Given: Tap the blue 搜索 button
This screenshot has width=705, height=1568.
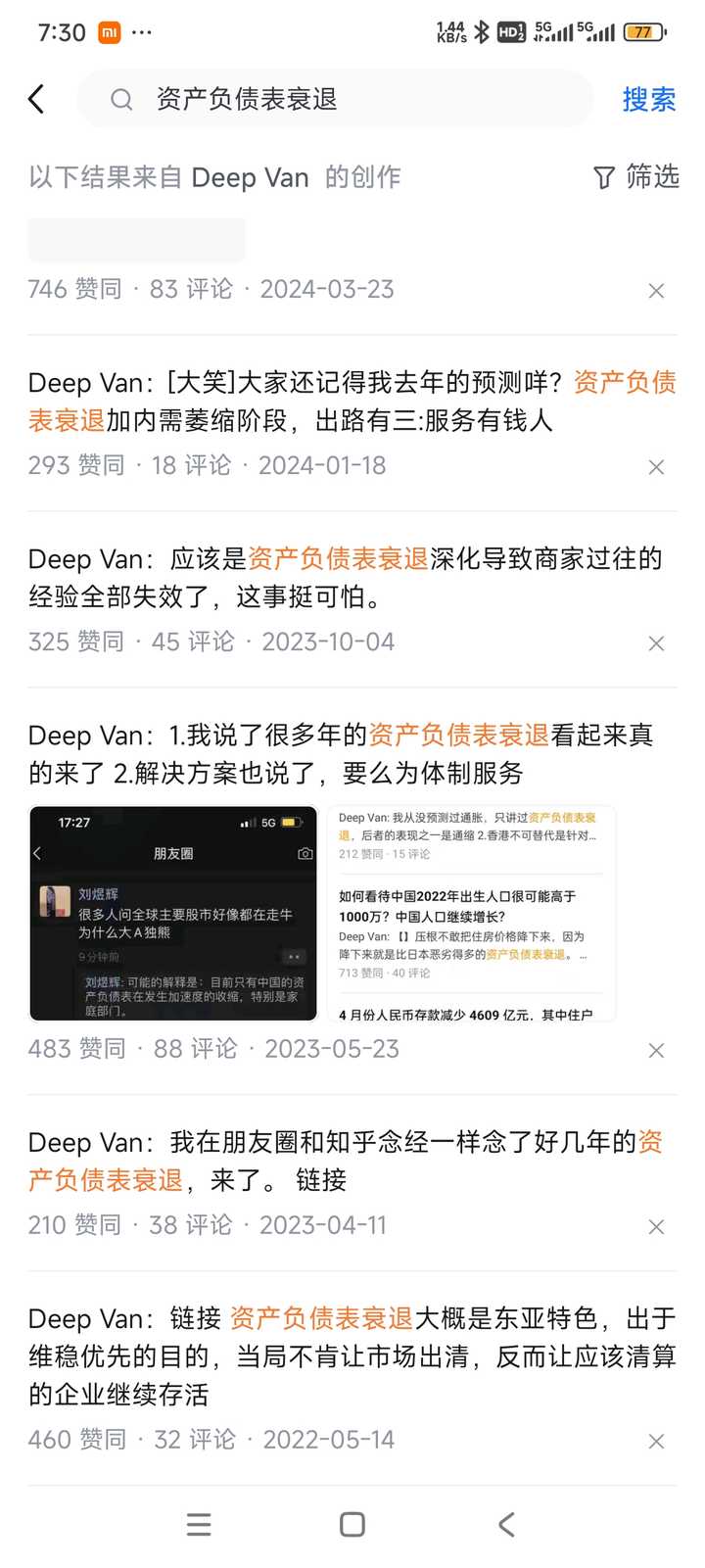Looking at the screenshot, I should 648,99.
